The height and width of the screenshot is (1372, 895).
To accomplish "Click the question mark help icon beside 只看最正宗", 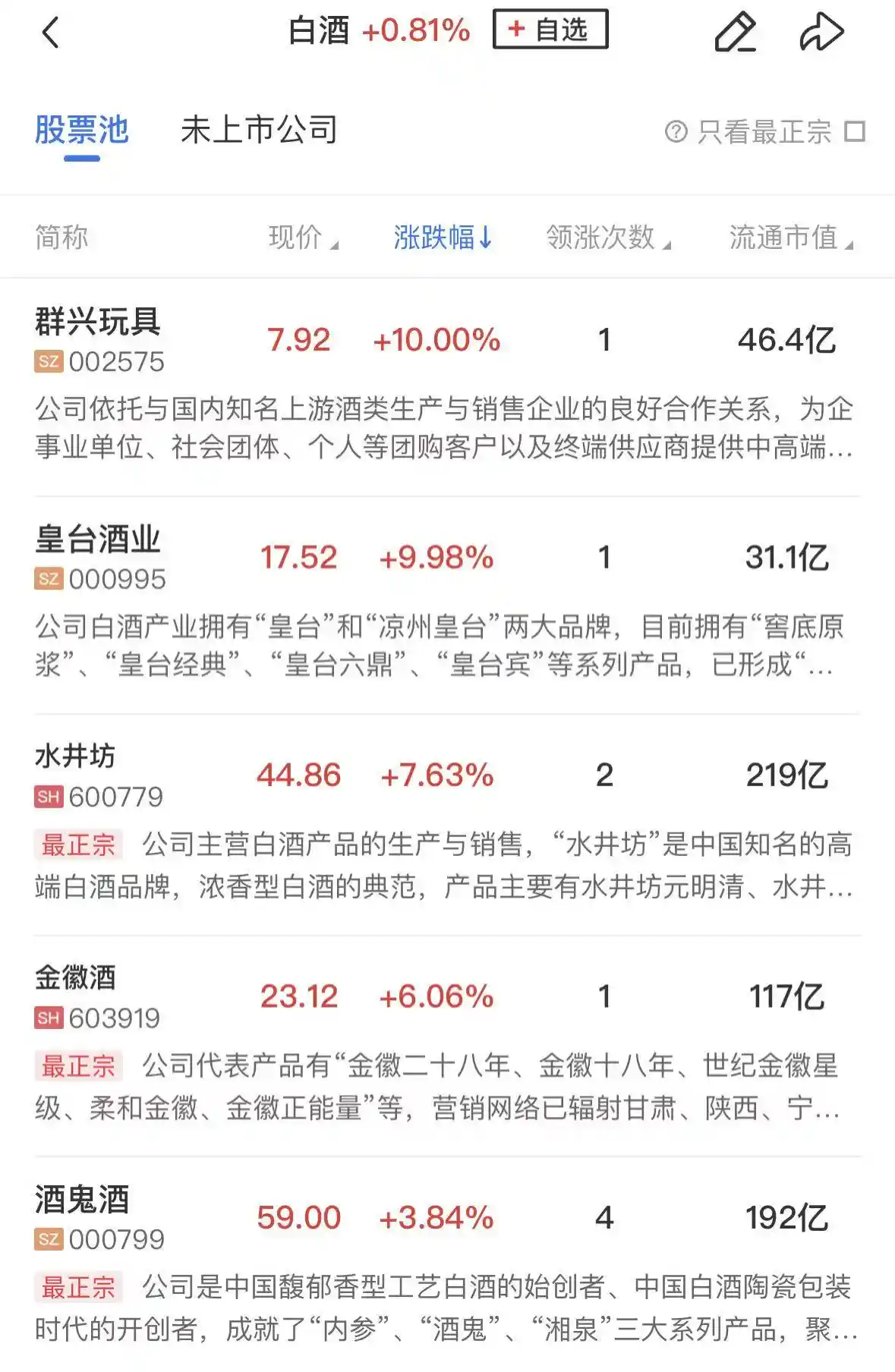I will (x=676, y=131).
